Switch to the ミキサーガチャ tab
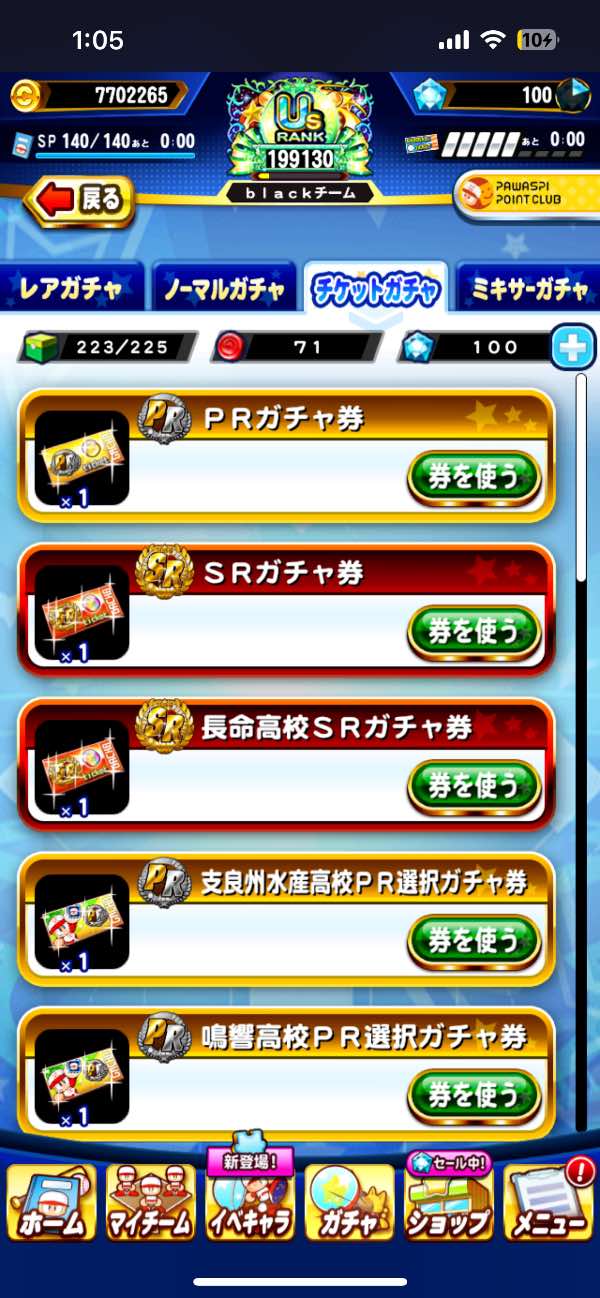Screen dimensions: 600x1298 coord(526,290)
